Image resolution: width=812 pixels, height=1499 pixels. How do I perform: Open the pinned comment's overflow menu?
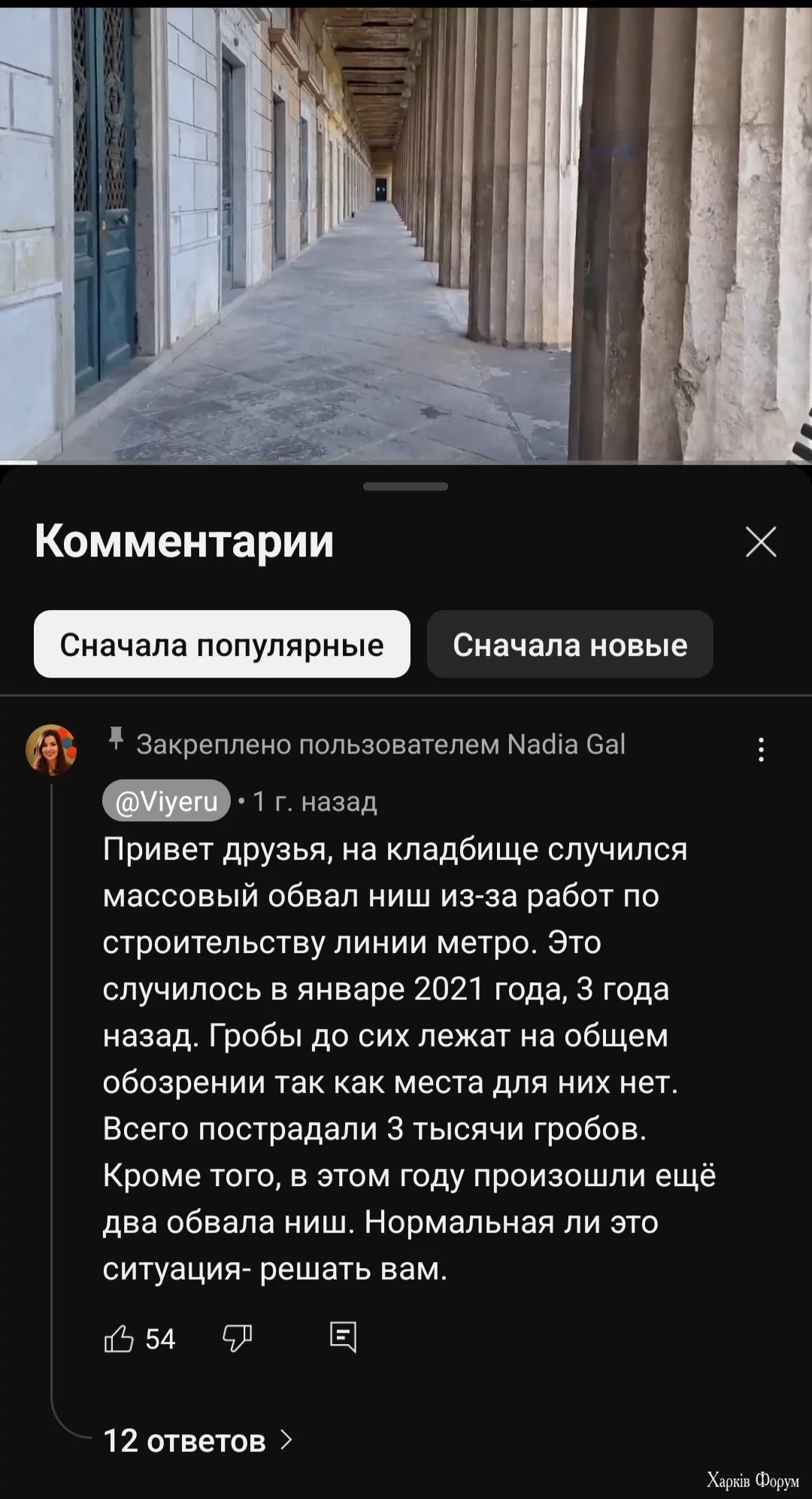point(761,749)
